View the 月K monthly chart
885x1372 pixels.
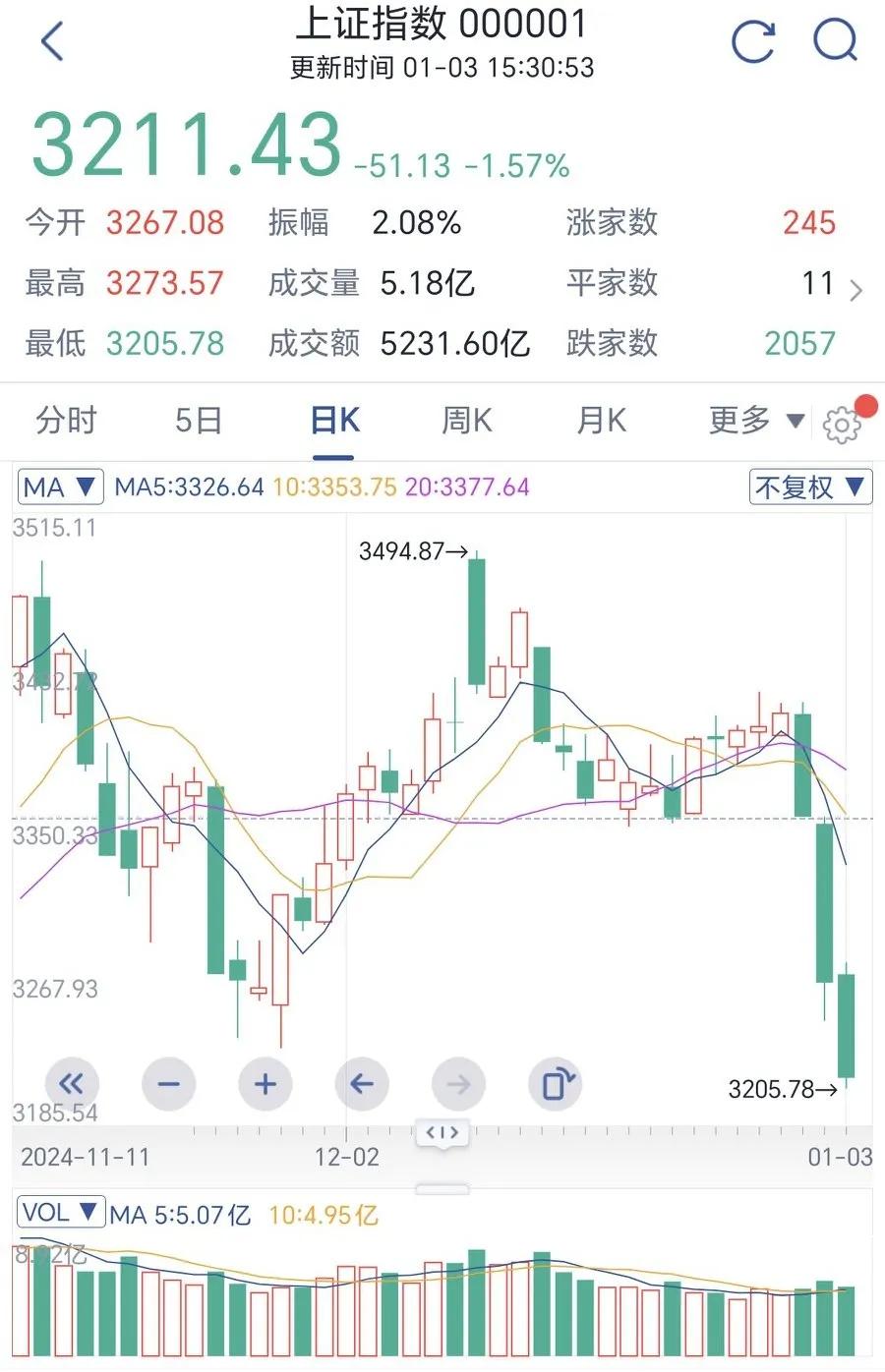[600, 422]
